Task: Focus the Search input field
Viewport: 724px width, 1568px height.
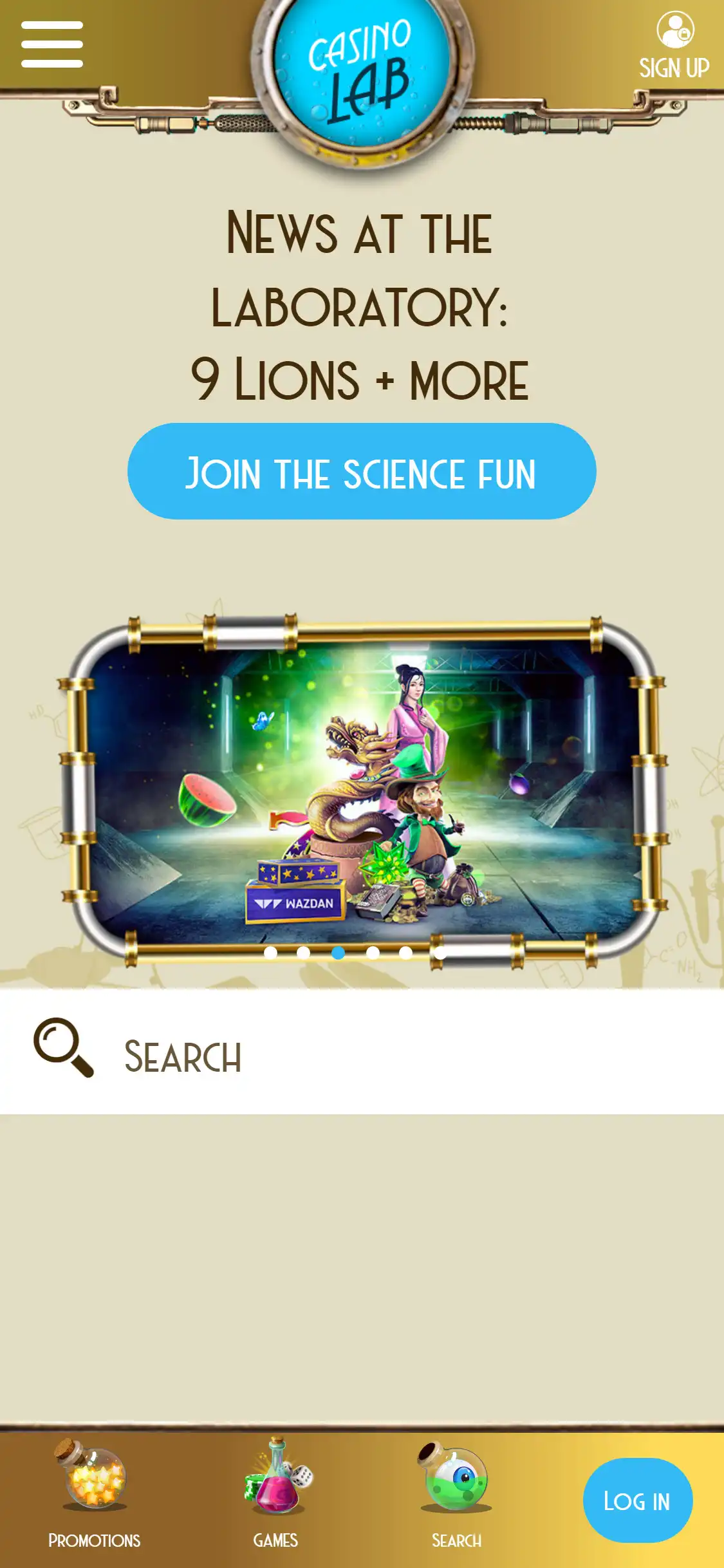Action: [386, 1057]
